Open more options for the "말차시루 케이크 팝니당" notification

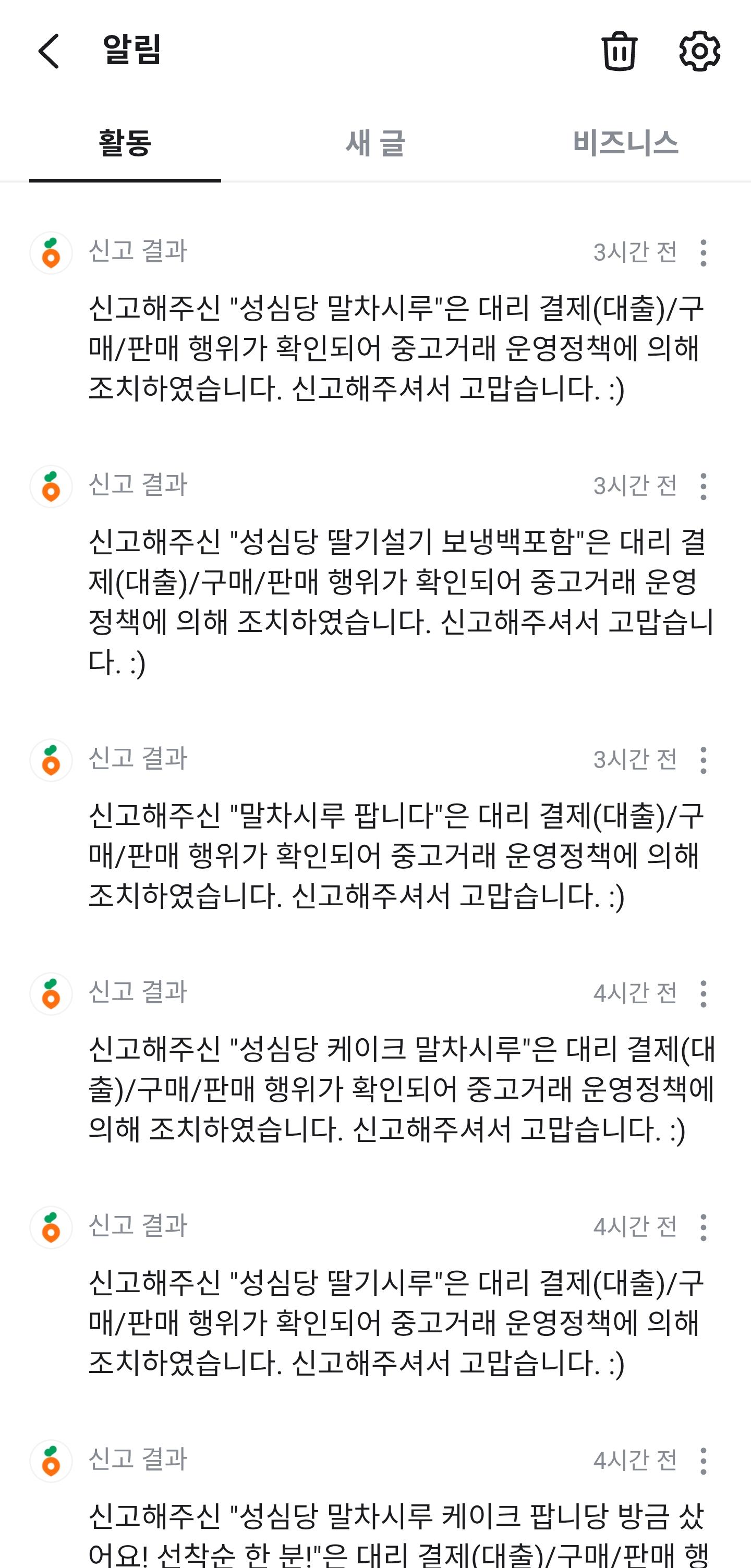coord(703,1461)
